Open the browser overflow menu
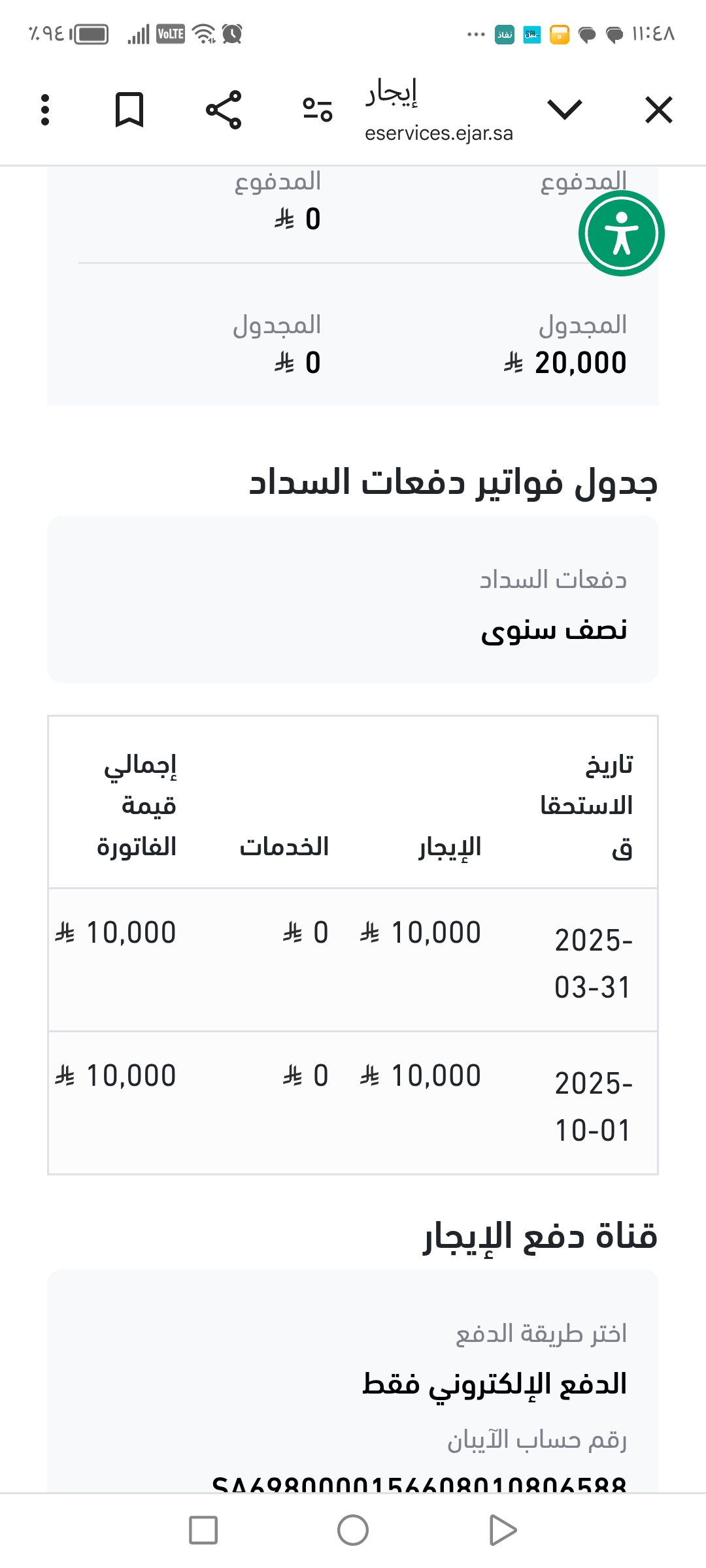The height and width of the screenshot is (1568, 706). 45,110
